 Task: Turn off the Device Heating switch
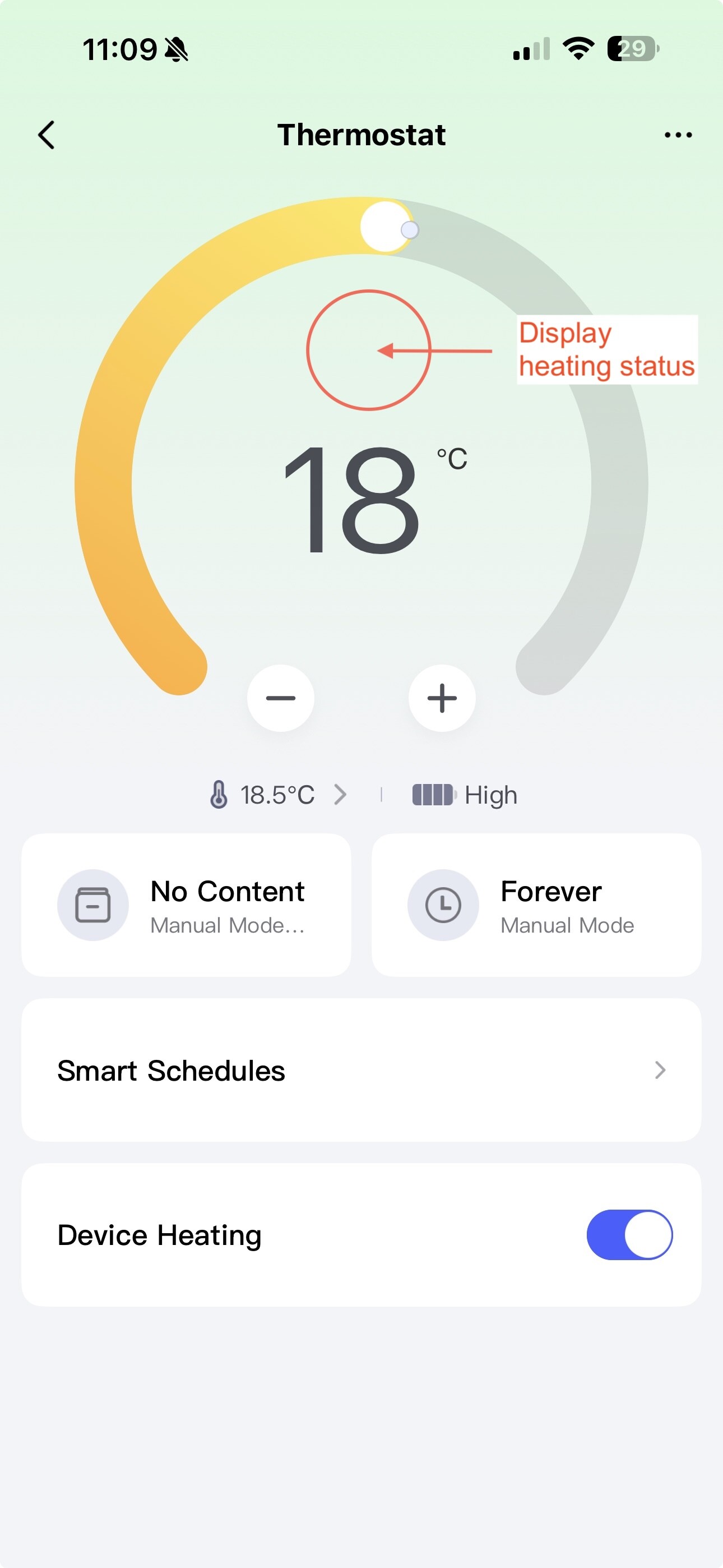[x=629, y=1234]
